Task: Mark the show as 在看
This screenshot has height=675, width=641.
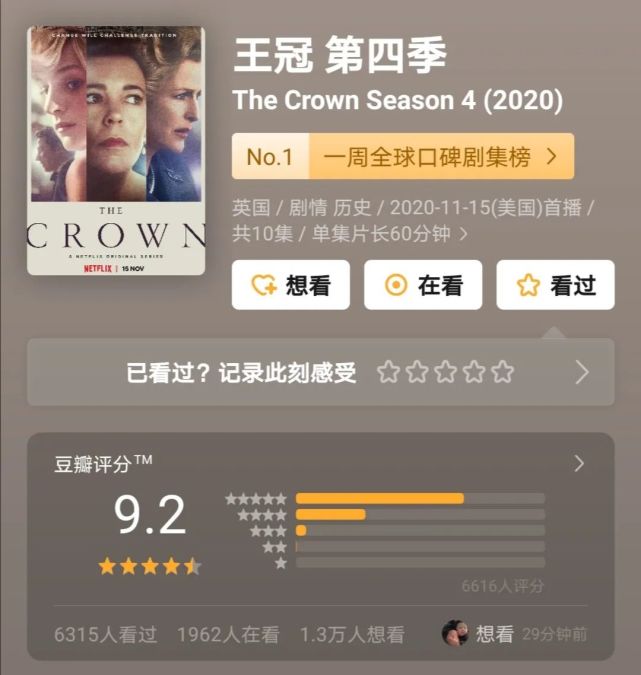Action: pyautogui.click(x=423, y=286)
